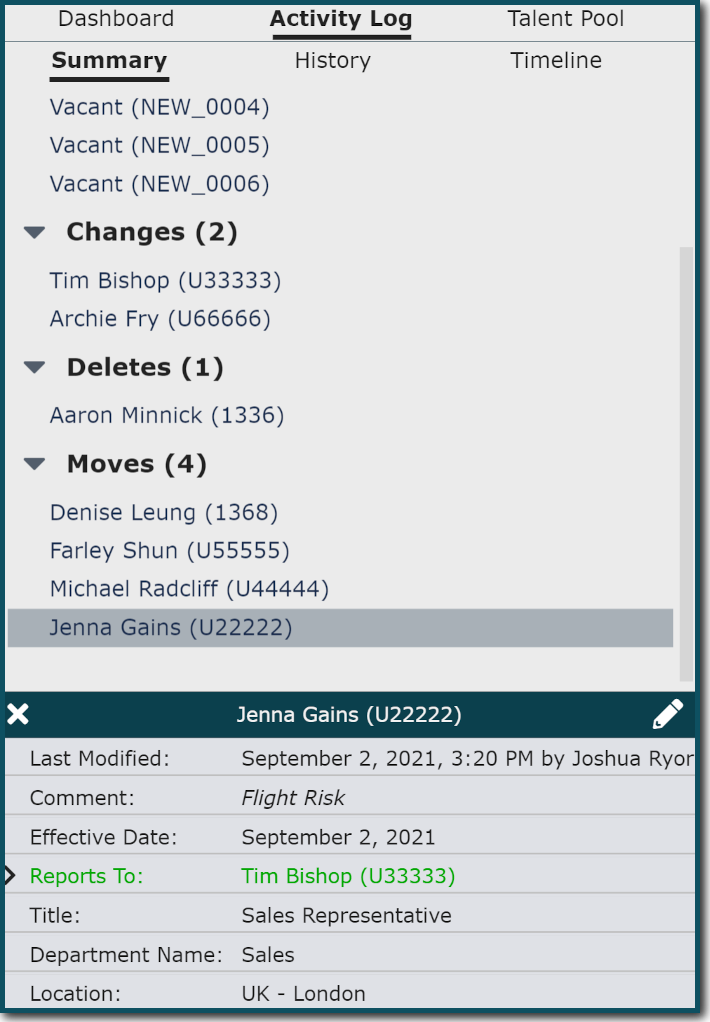The image size is (710, 1022).
Task: Open the Talent Pool tab
Action: tap(565, 19)
